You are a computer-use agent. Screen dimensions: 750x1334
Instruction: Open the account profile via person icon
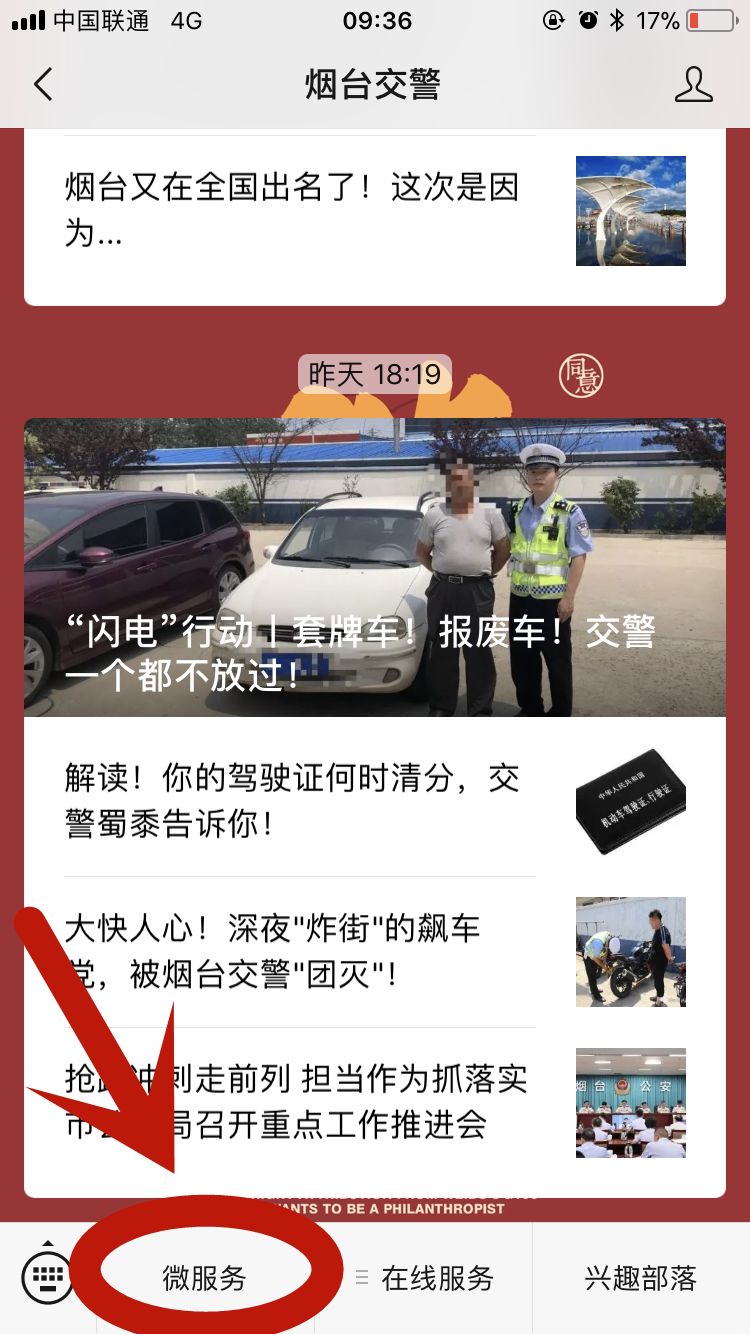[695, 85]
